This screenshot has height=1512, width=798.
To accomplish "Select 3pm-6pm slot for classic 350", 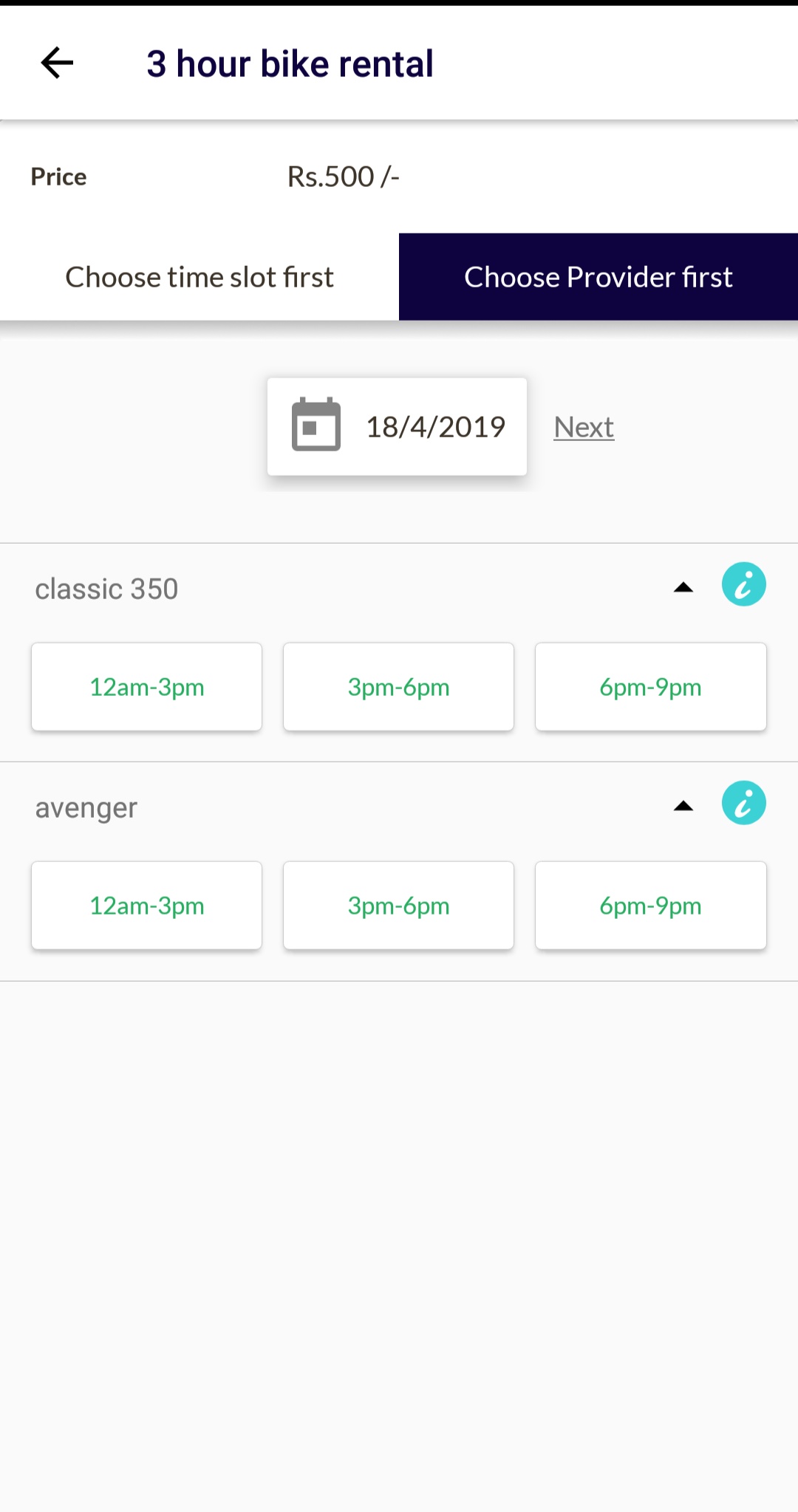I will [x=398, y=687].
